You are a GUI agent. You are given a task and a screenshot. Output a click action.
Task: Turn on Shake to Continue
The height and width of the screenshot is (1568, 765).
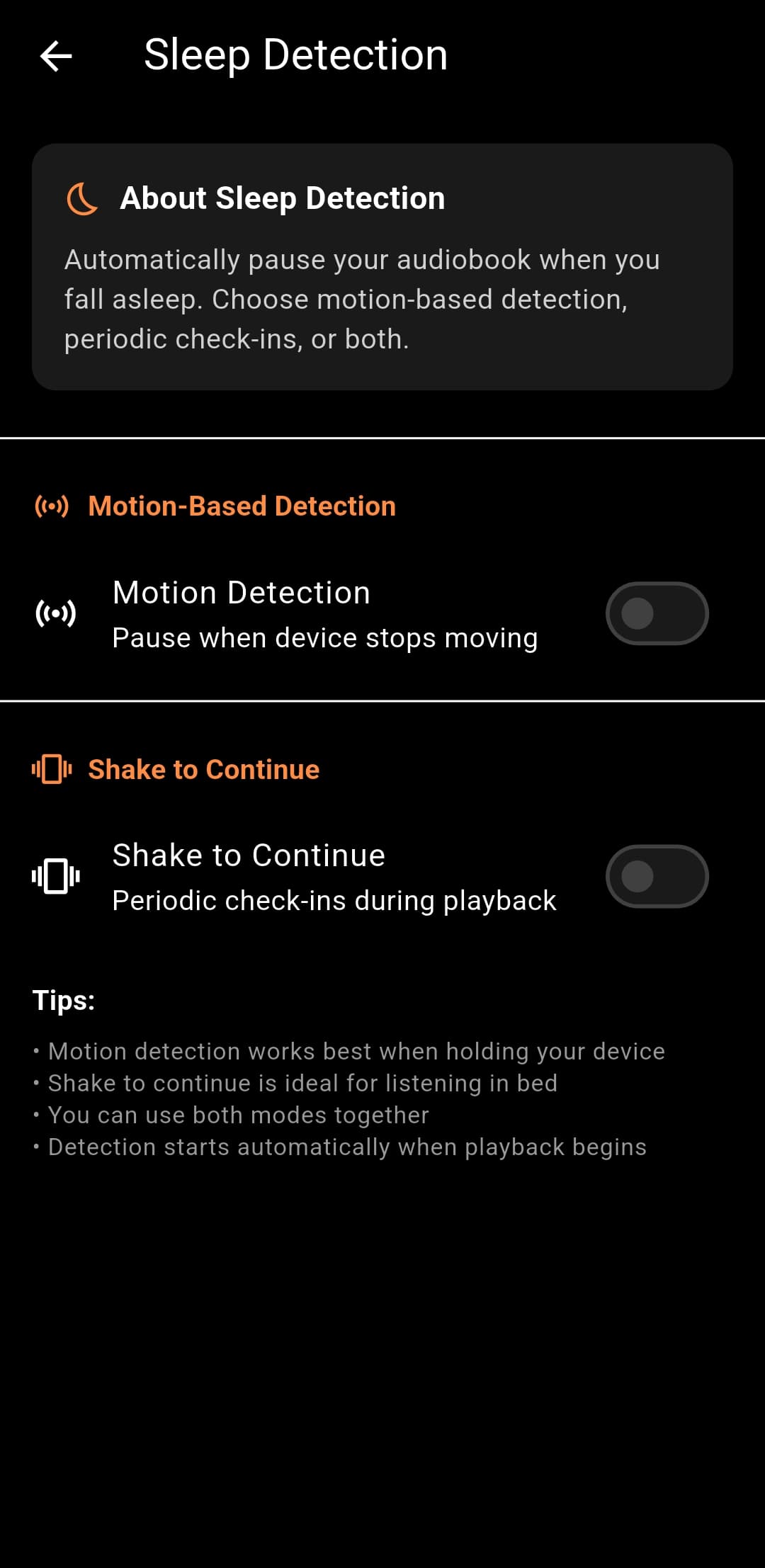(656, 876)
